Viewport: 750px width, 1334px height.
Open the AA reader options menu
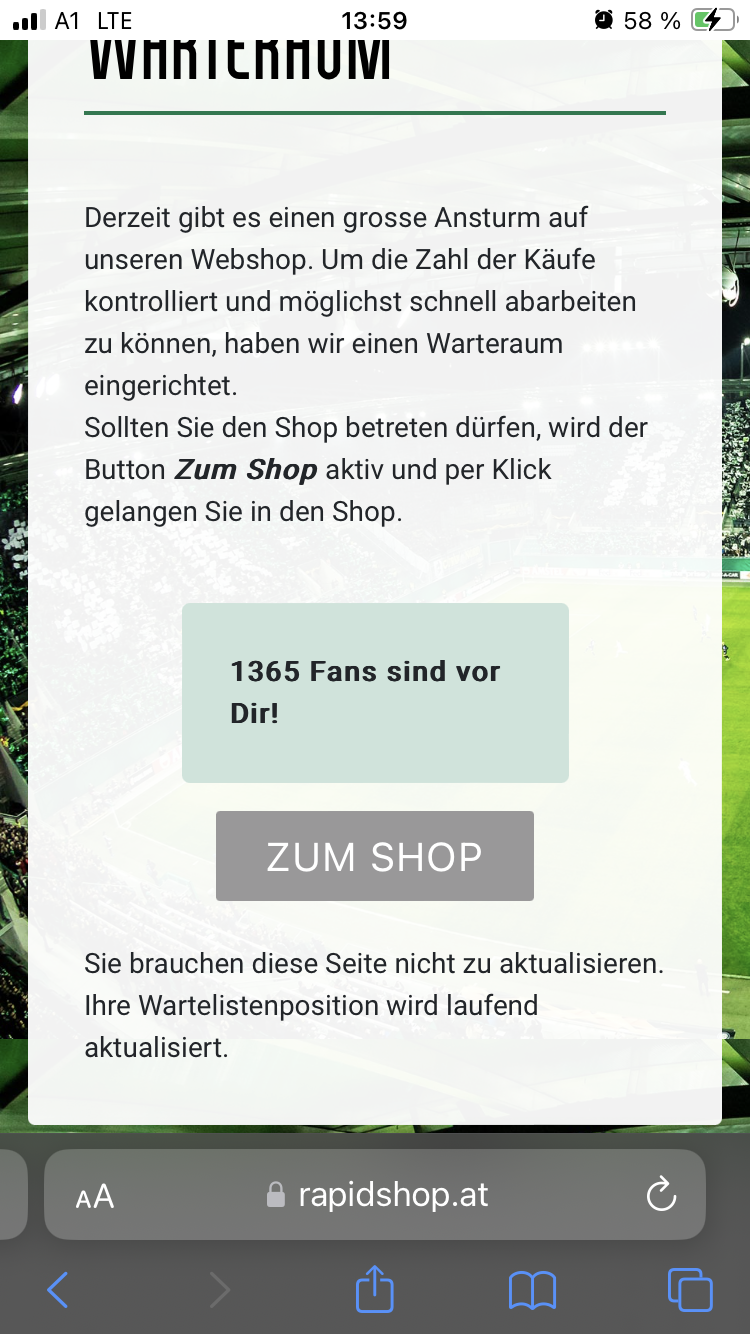pyautogui.click(x=95, y=1196)
